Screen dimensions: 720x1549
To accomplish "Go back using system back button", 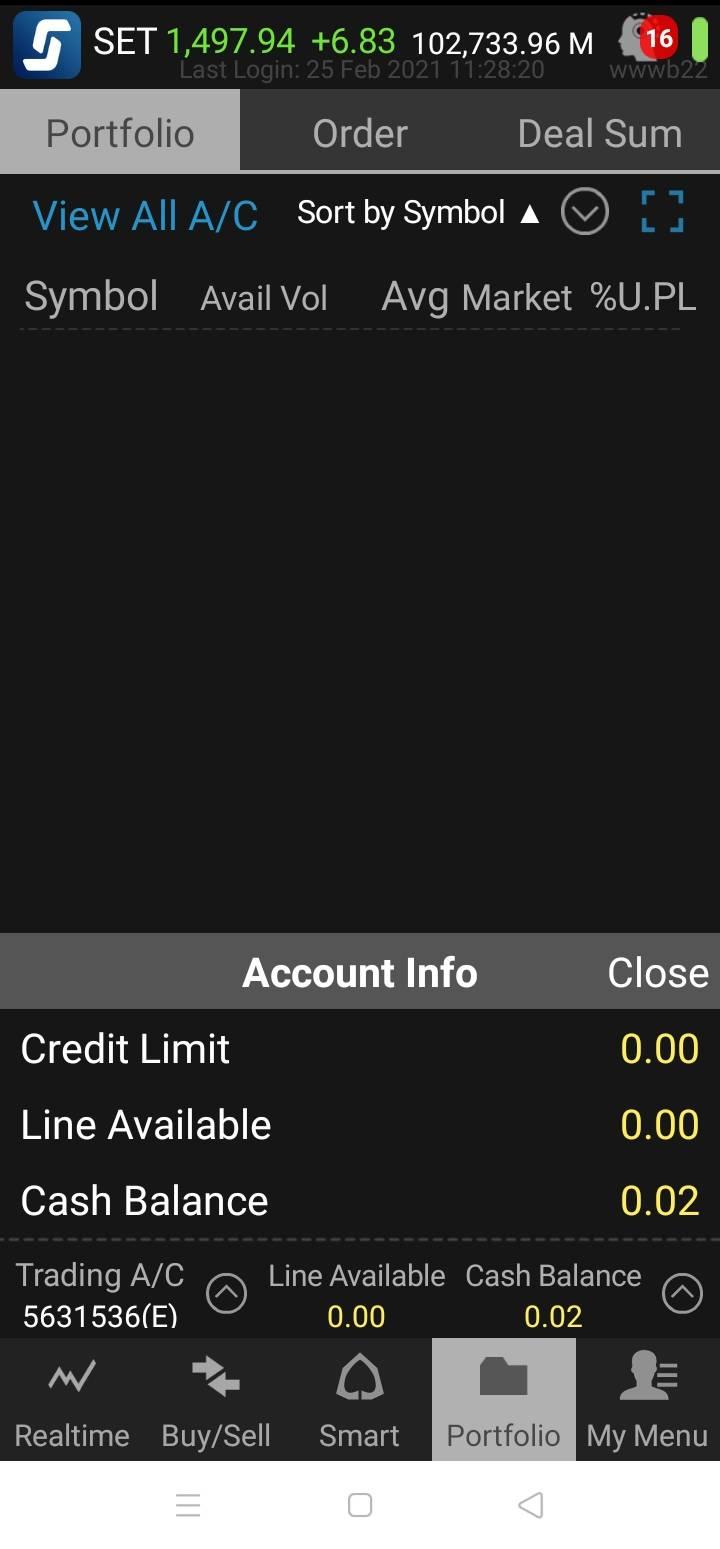I will 531,1504.
